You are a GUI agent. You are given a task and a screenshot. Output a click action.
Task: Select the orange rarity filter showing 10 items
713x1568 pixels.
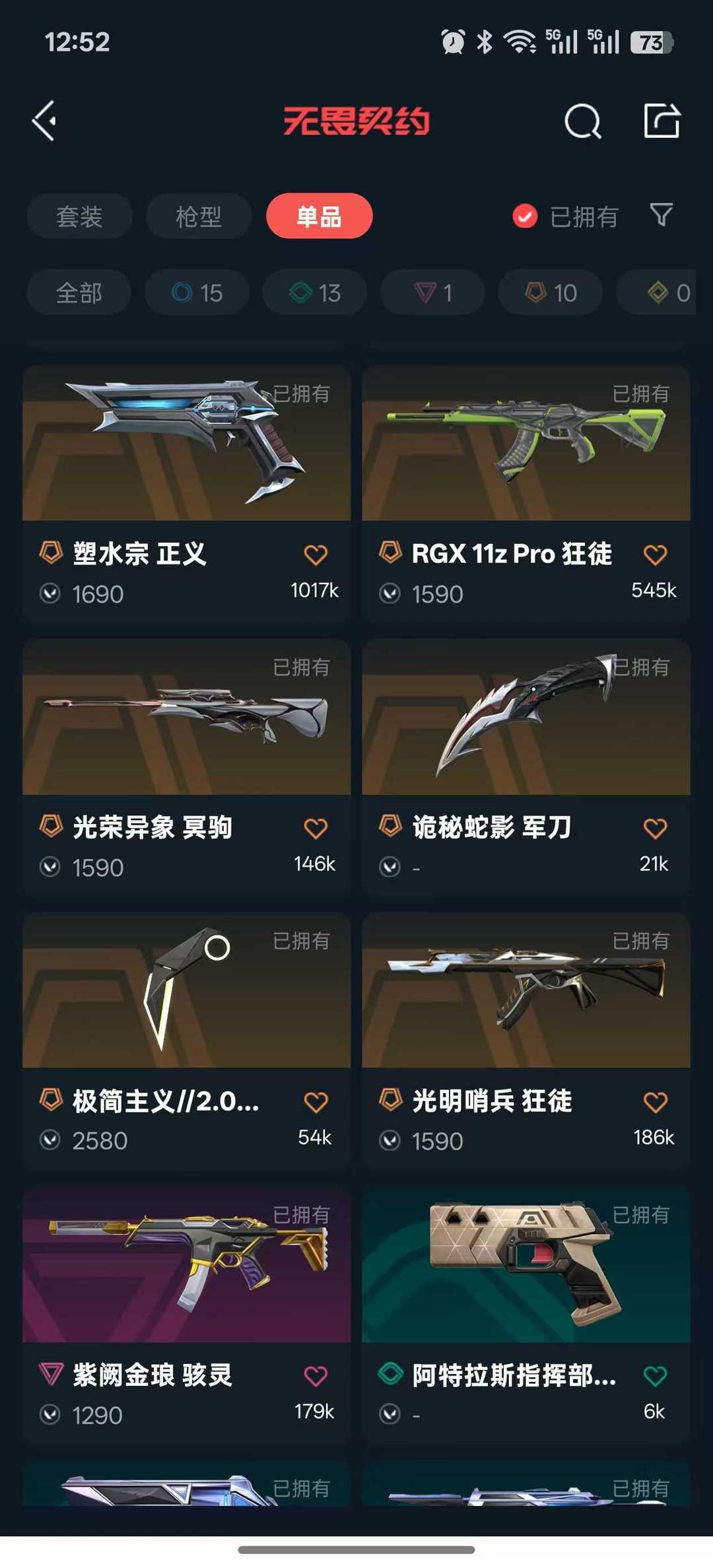549,292
